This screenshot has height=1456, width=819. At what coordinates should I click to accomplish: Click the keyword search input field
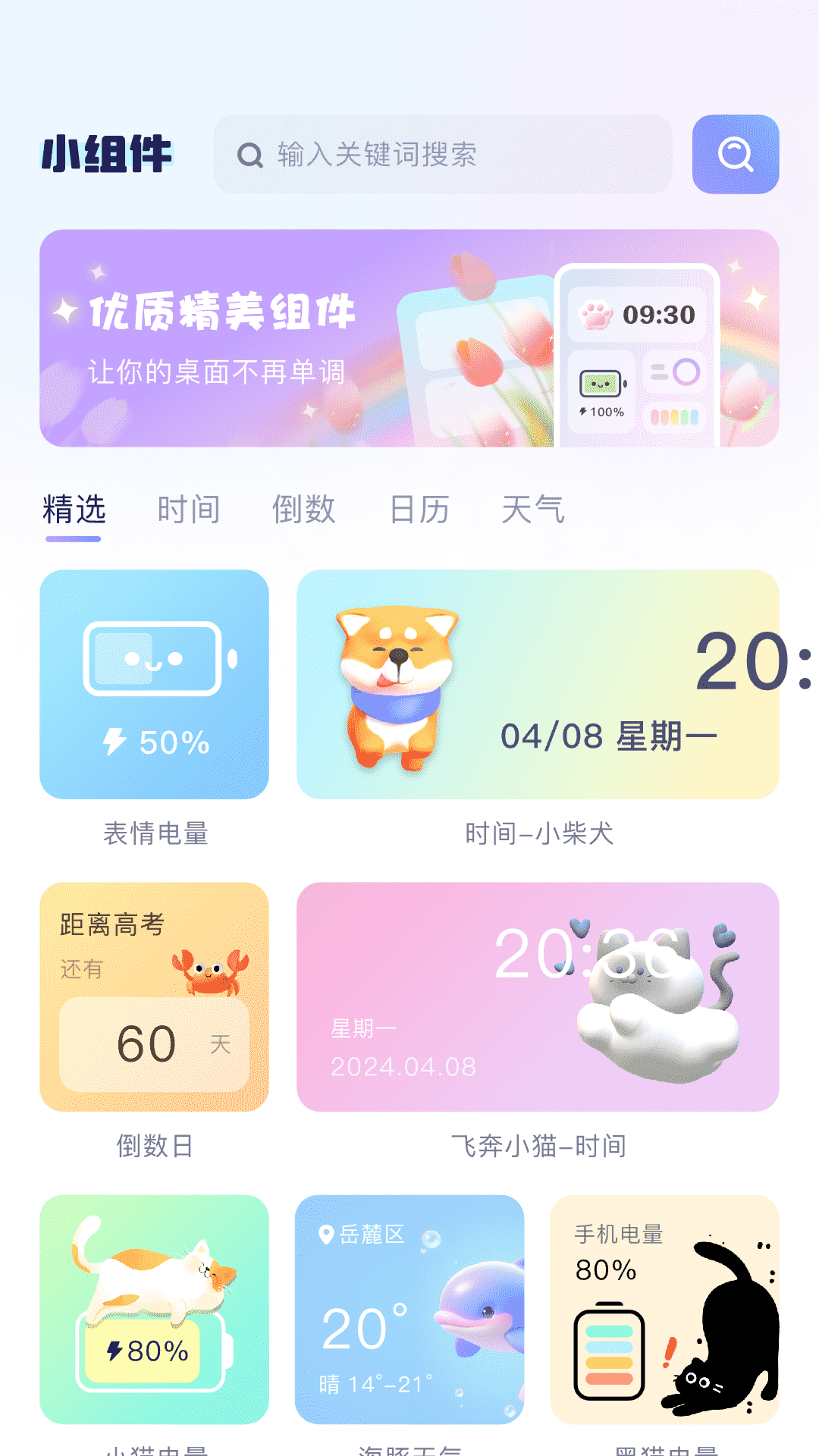tap(444, 154)
